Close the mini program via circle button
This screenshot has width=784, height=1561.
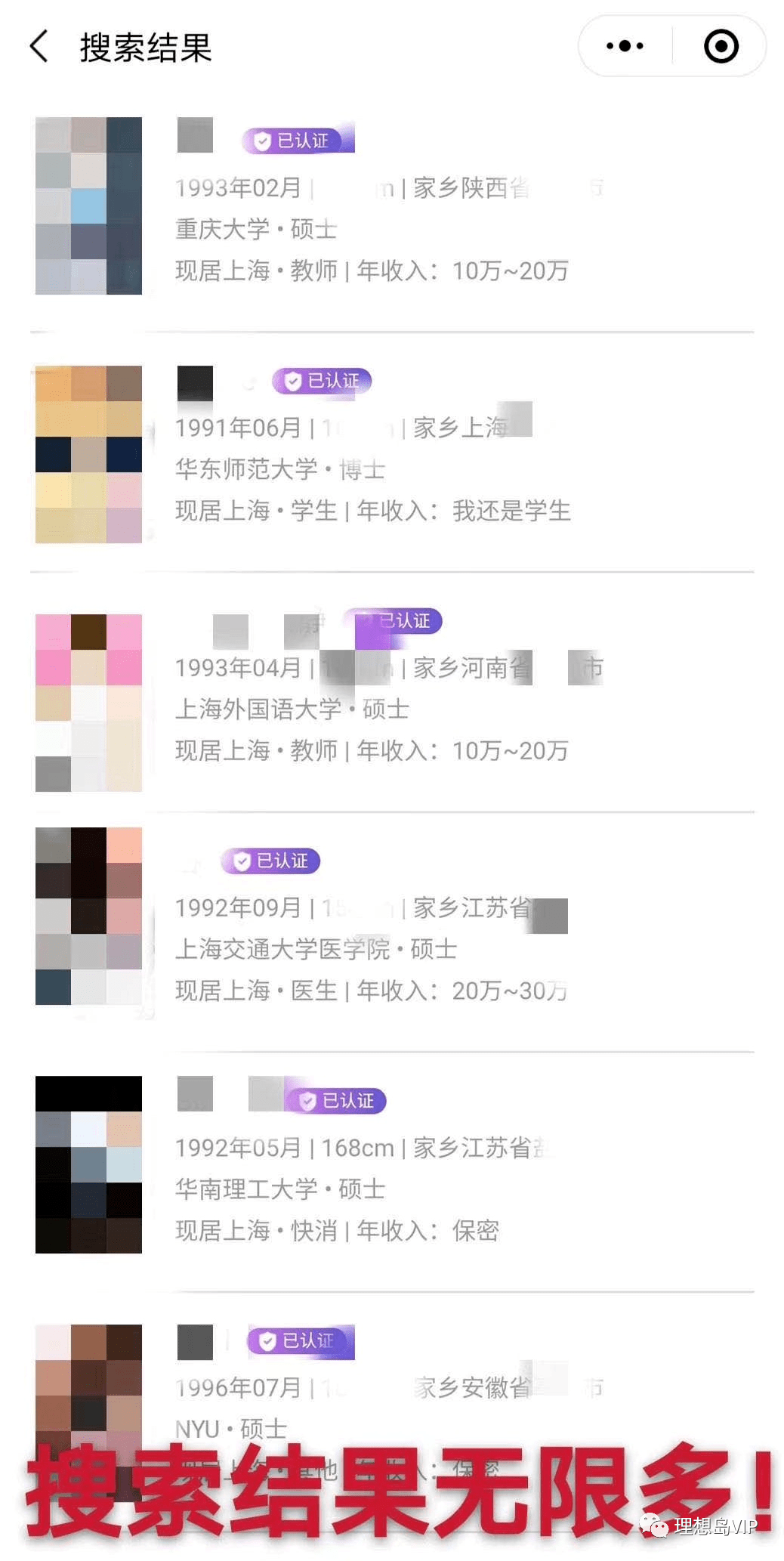pyautogui.click(x=721, y=47)
